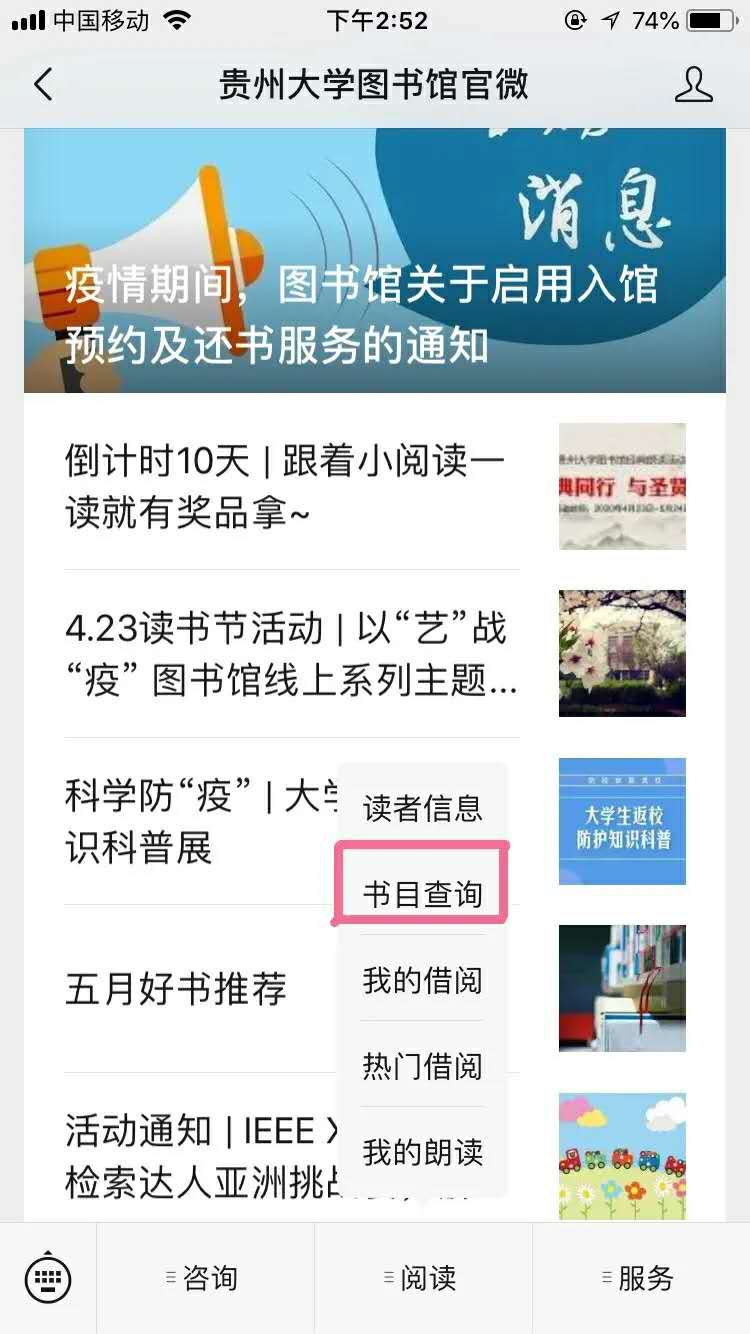The image size is (750, 1334).
Task: Open the 五月好书推荐 article
Action: 176,989
